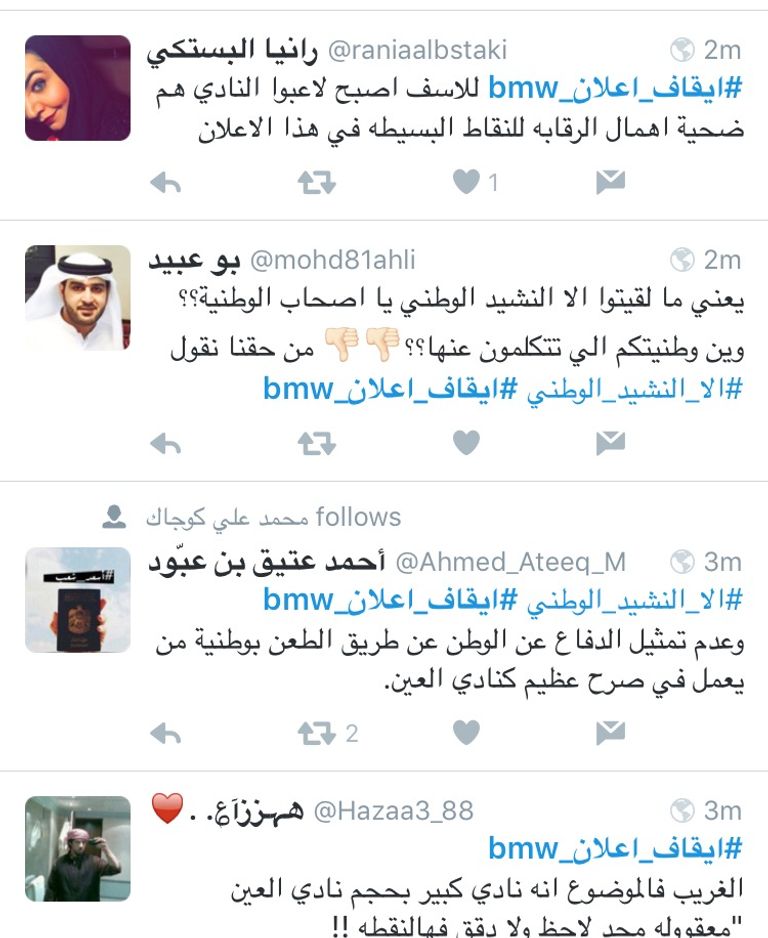Retweet @Ahmed_Ateeq_M's tweet
The image size is (768, 938).
tap(316, 733)
